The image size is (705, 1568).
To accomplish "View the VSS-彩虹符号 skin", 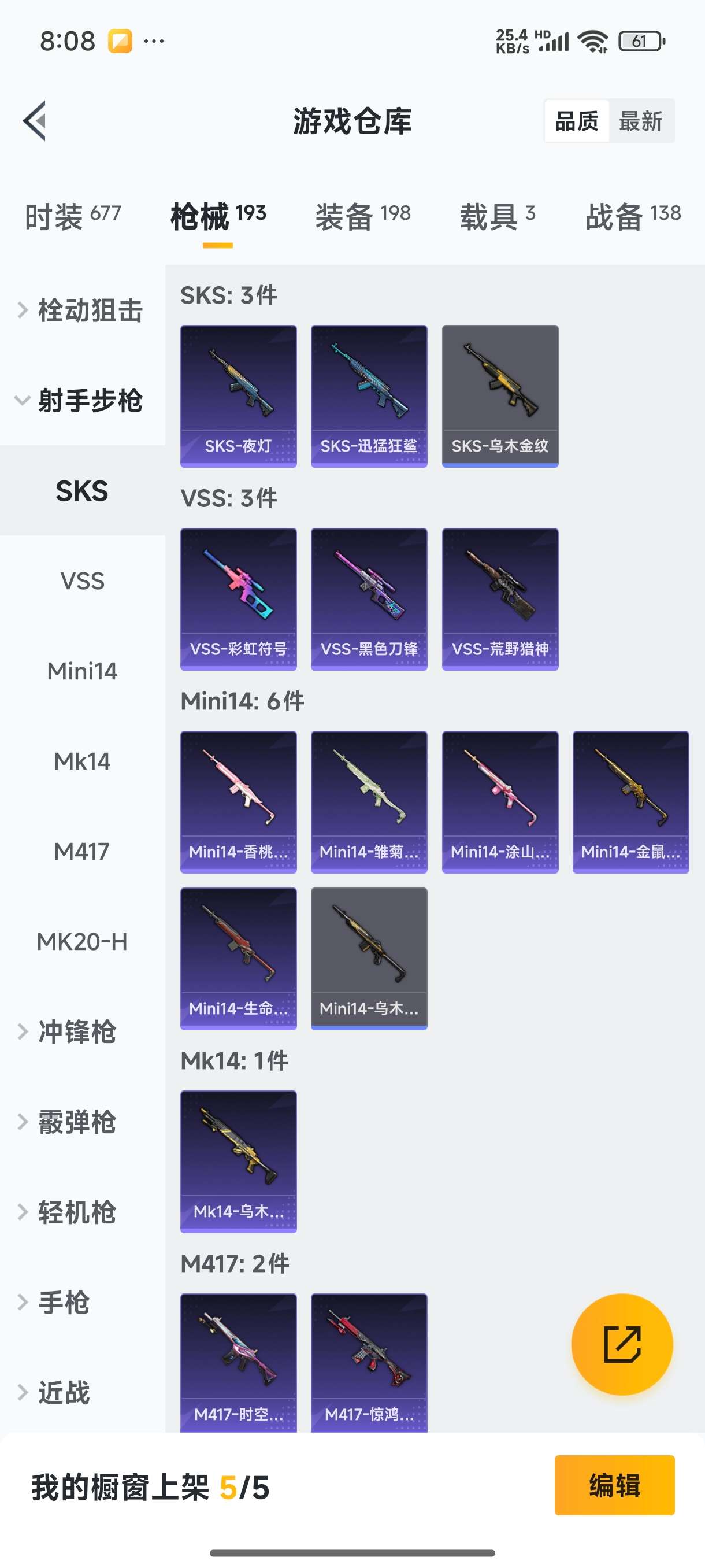I will 239,599.
